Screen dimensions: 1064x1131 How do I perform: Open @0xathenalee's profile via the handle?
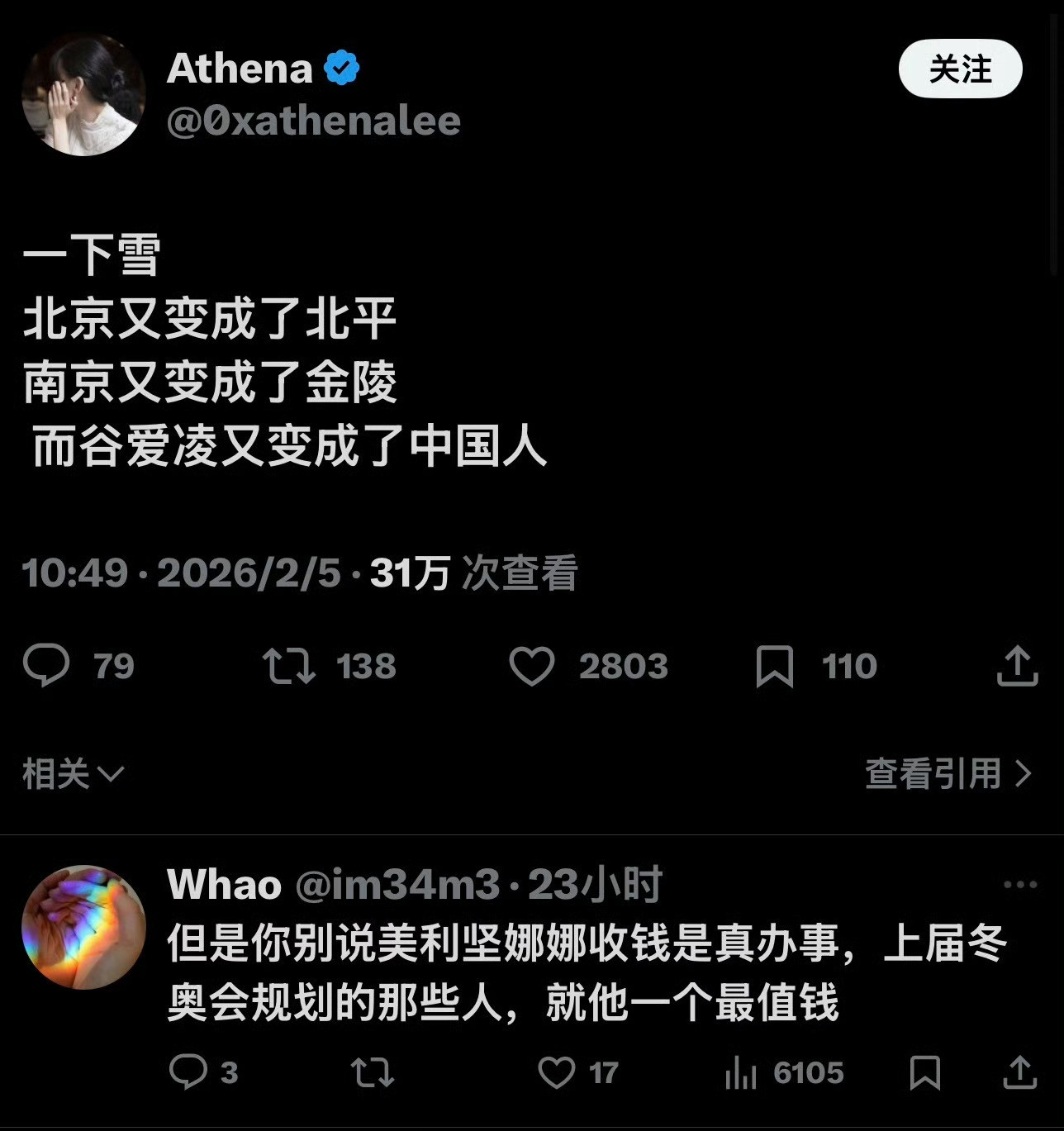coord(316,119)
